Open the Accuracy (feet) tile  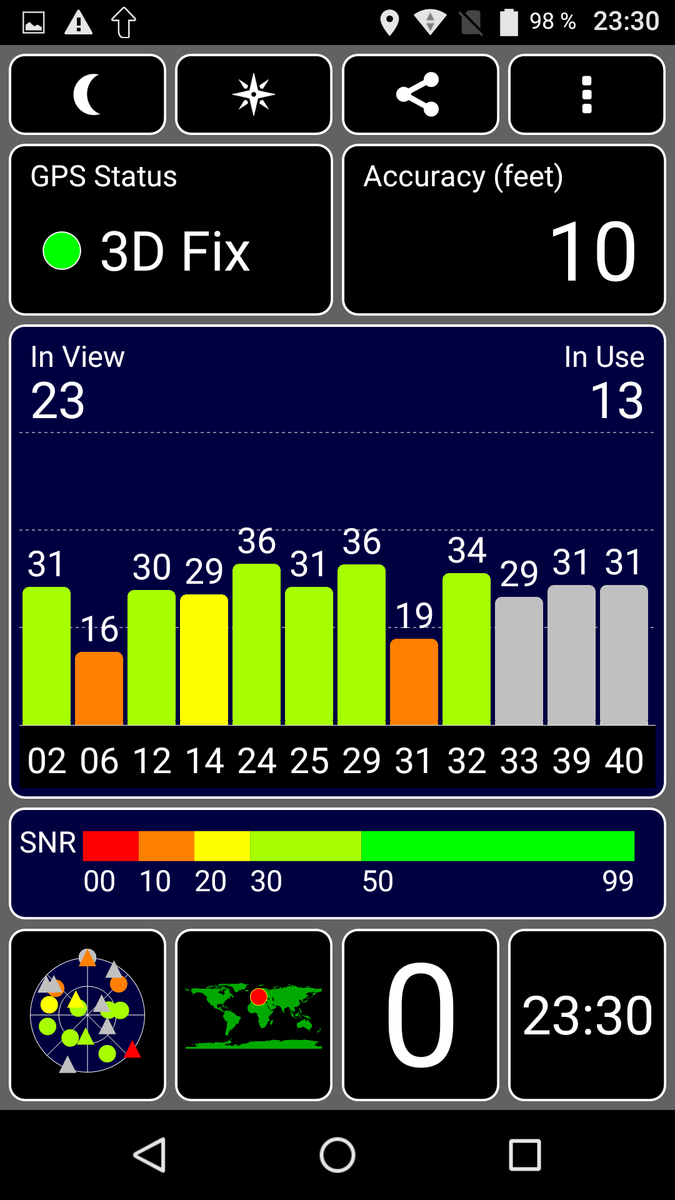click(x=503, y=230)
